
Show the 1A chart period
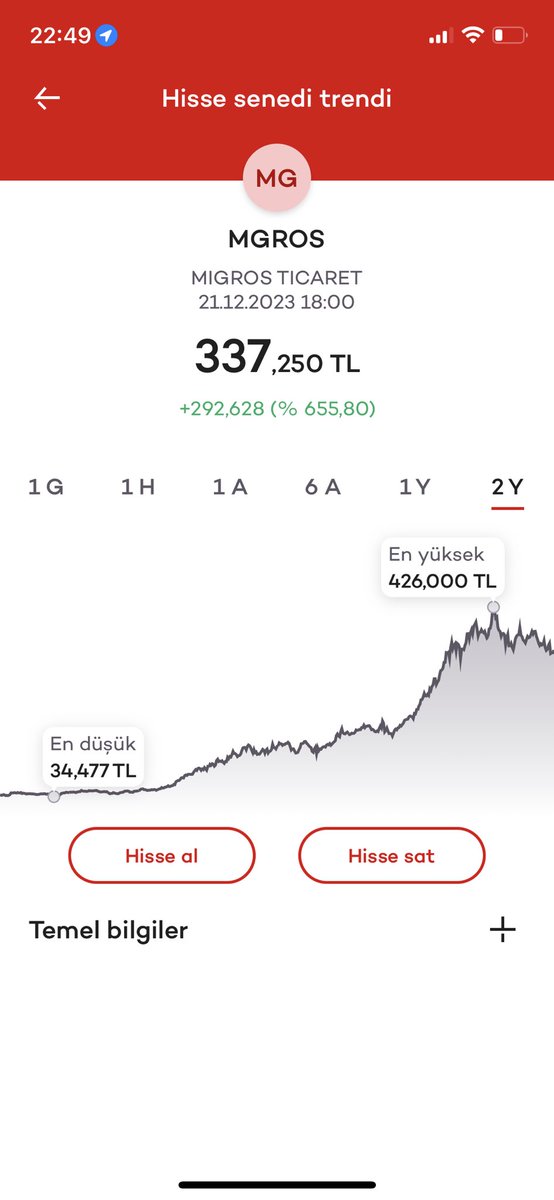click(x=230, y=487)
